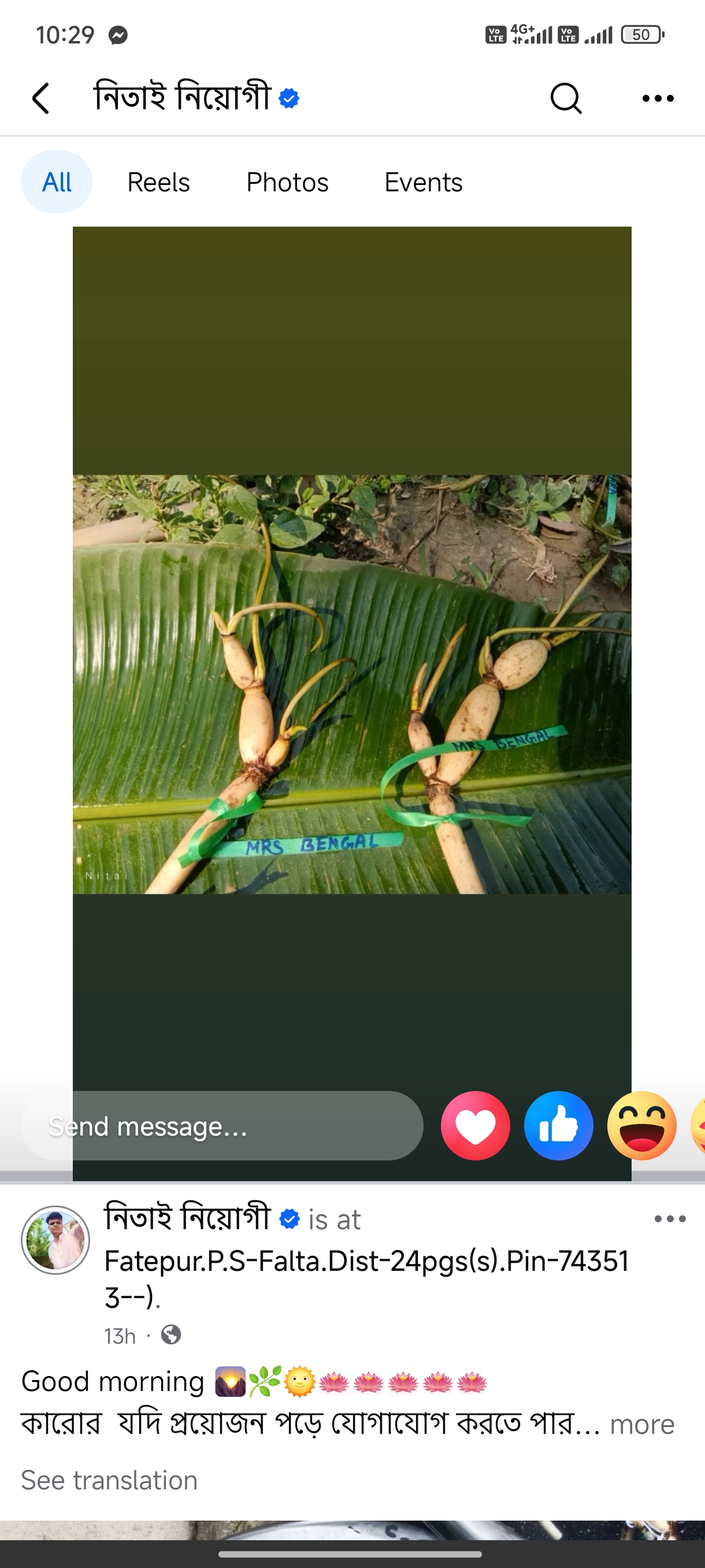The height and width of the screenshot is (1568, 705).
Task: Tap the Send message field
Action: point(222,1126)
